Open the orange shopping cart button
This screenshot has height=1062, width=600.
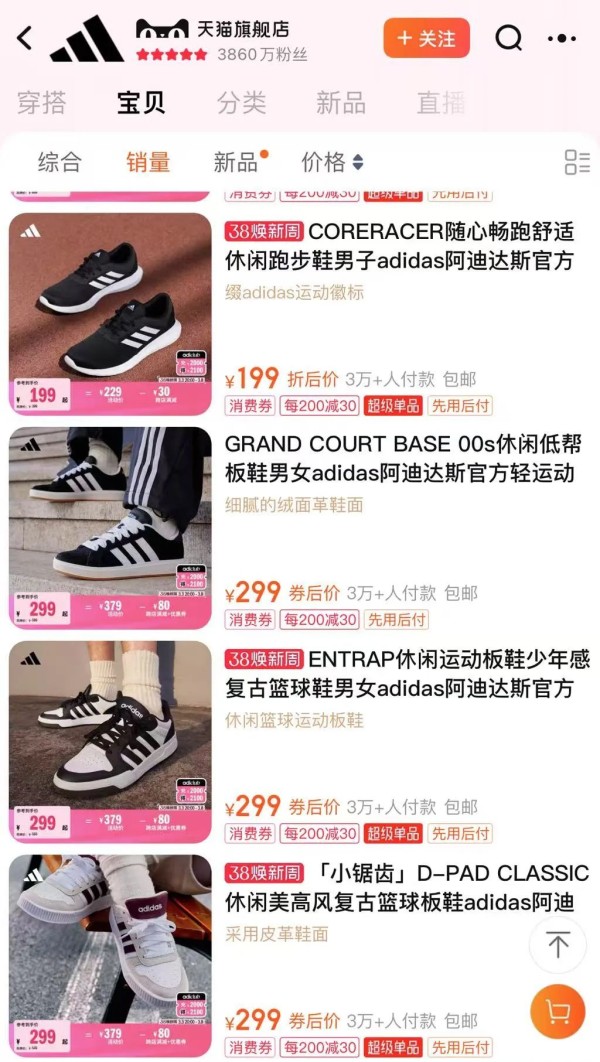pyautogui.click(x=557, y=1012)
